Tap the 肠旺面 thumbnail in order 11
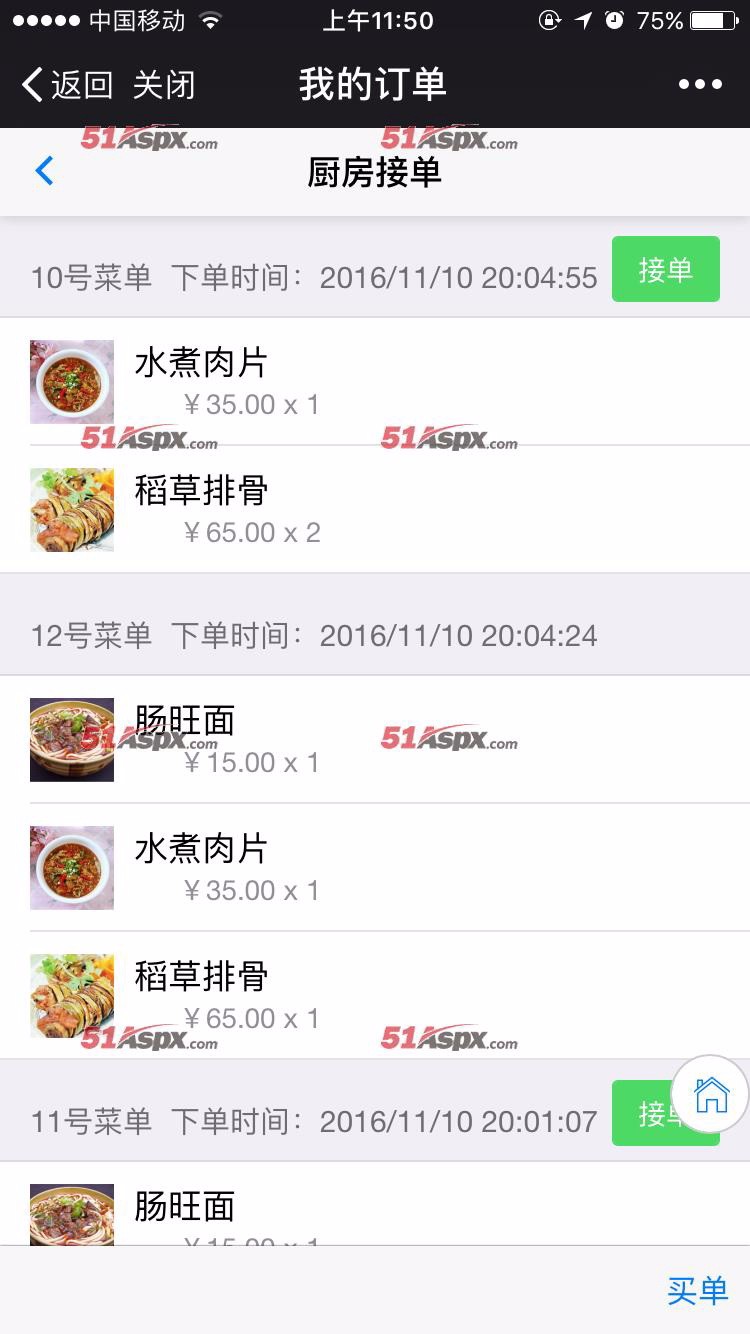The width and height of the screenshot is (750, 1334). [x=71, y=1213]
